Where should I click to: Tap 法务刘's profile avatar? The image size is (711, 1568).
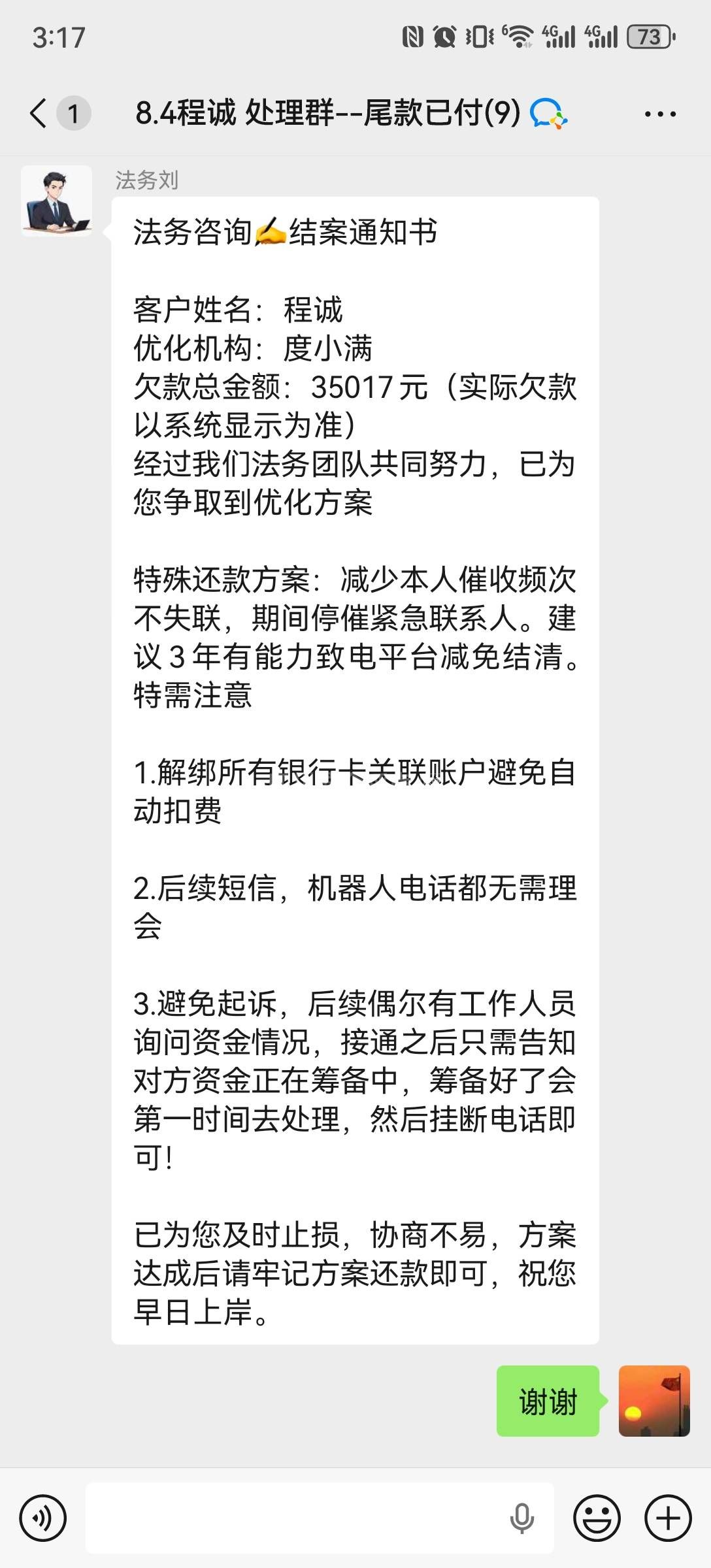57,201
